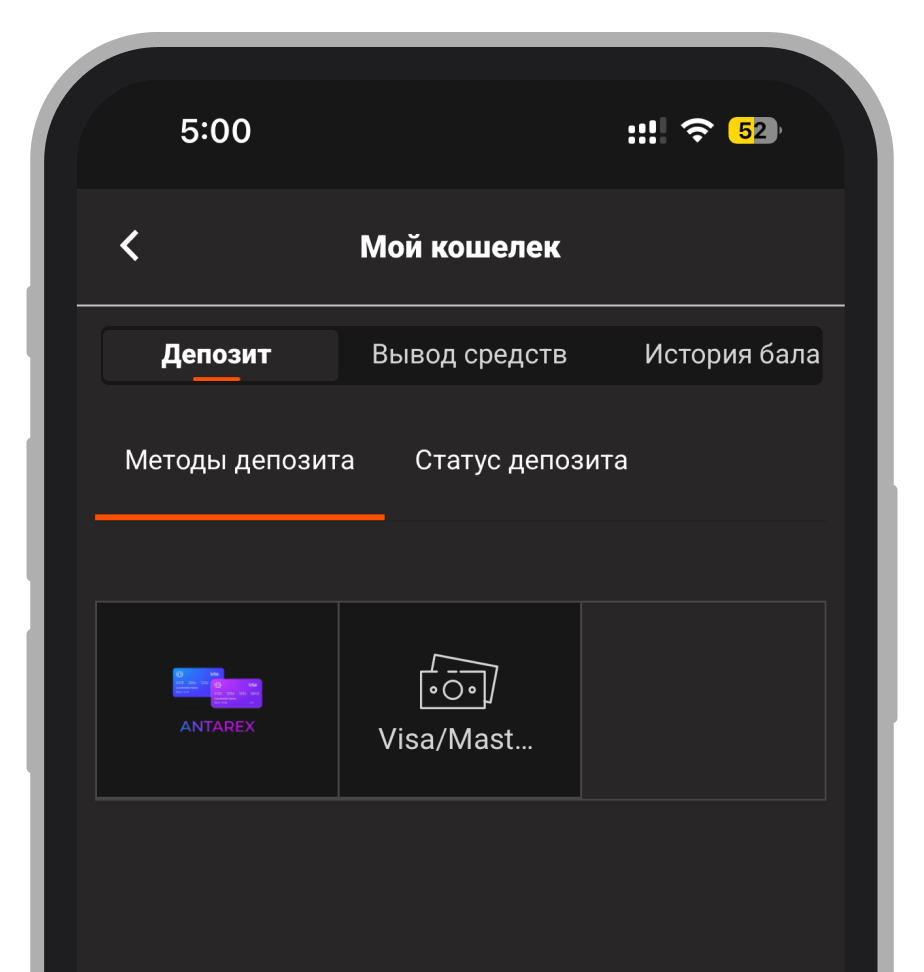Switch to Статус депозита
Screen dimensions: 924x972
coord(521,461)
